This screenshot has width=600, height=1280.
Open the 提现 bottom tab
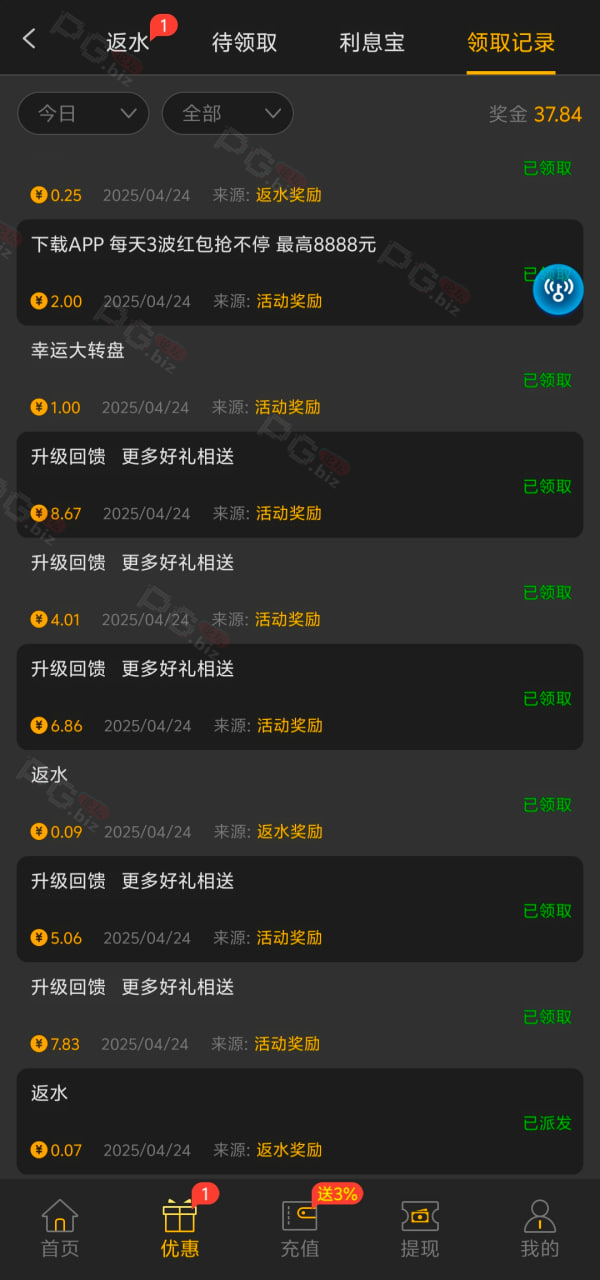[420, 1228]
